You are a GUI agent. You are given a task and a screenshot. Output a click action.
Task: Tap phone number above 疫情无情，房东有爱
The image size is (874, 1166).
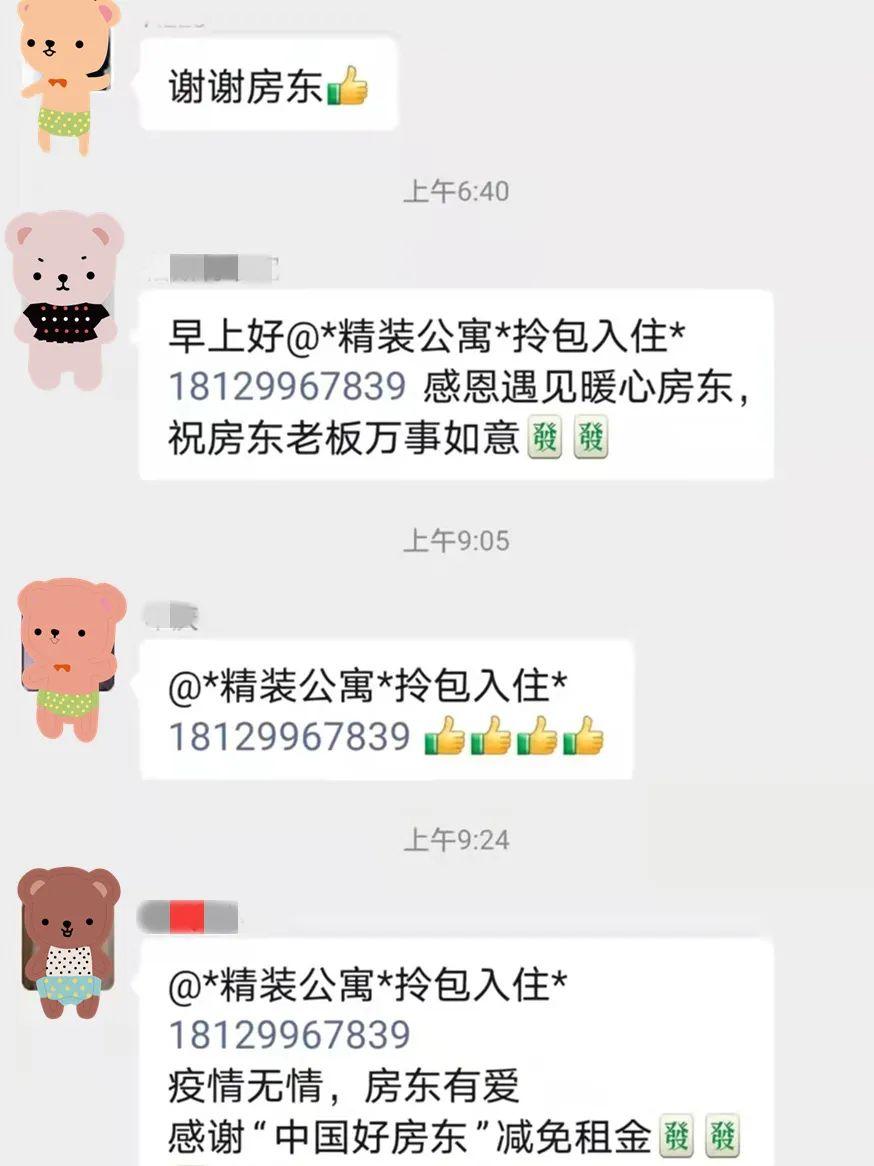[288, 1035]
